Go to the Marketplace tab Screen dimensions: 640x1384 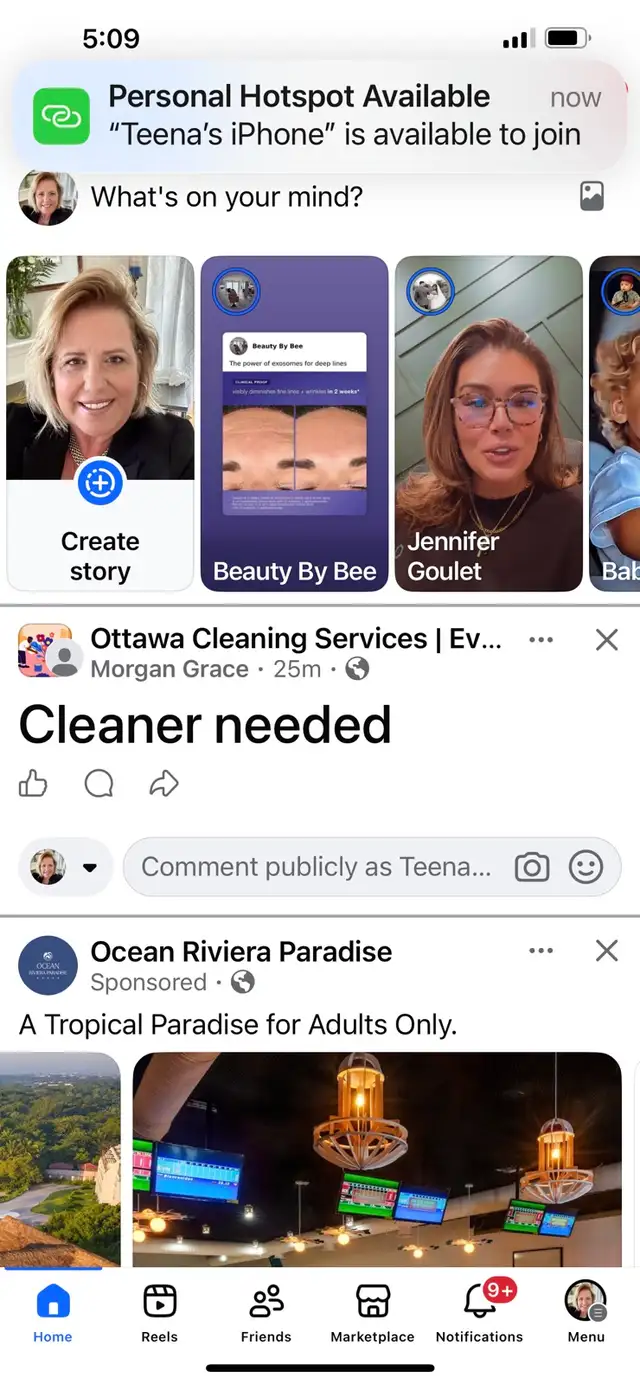(372, 1313)
